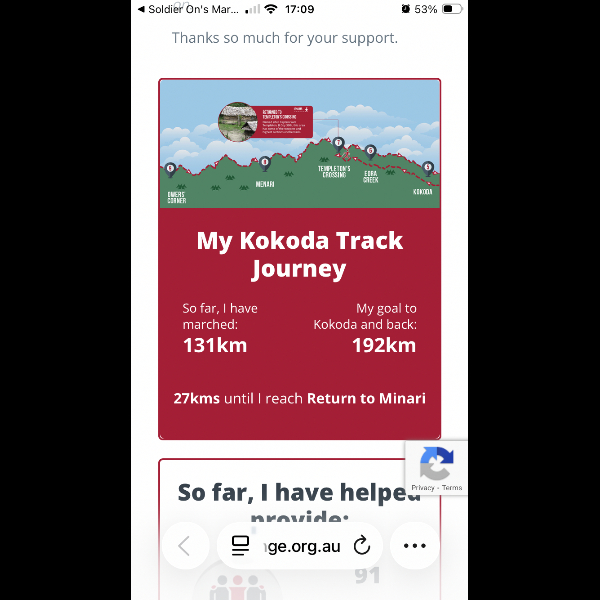This screenshot has height=600, width=600.
Task: Open the reCAPTCHA Privacy link
Action: 422,488
